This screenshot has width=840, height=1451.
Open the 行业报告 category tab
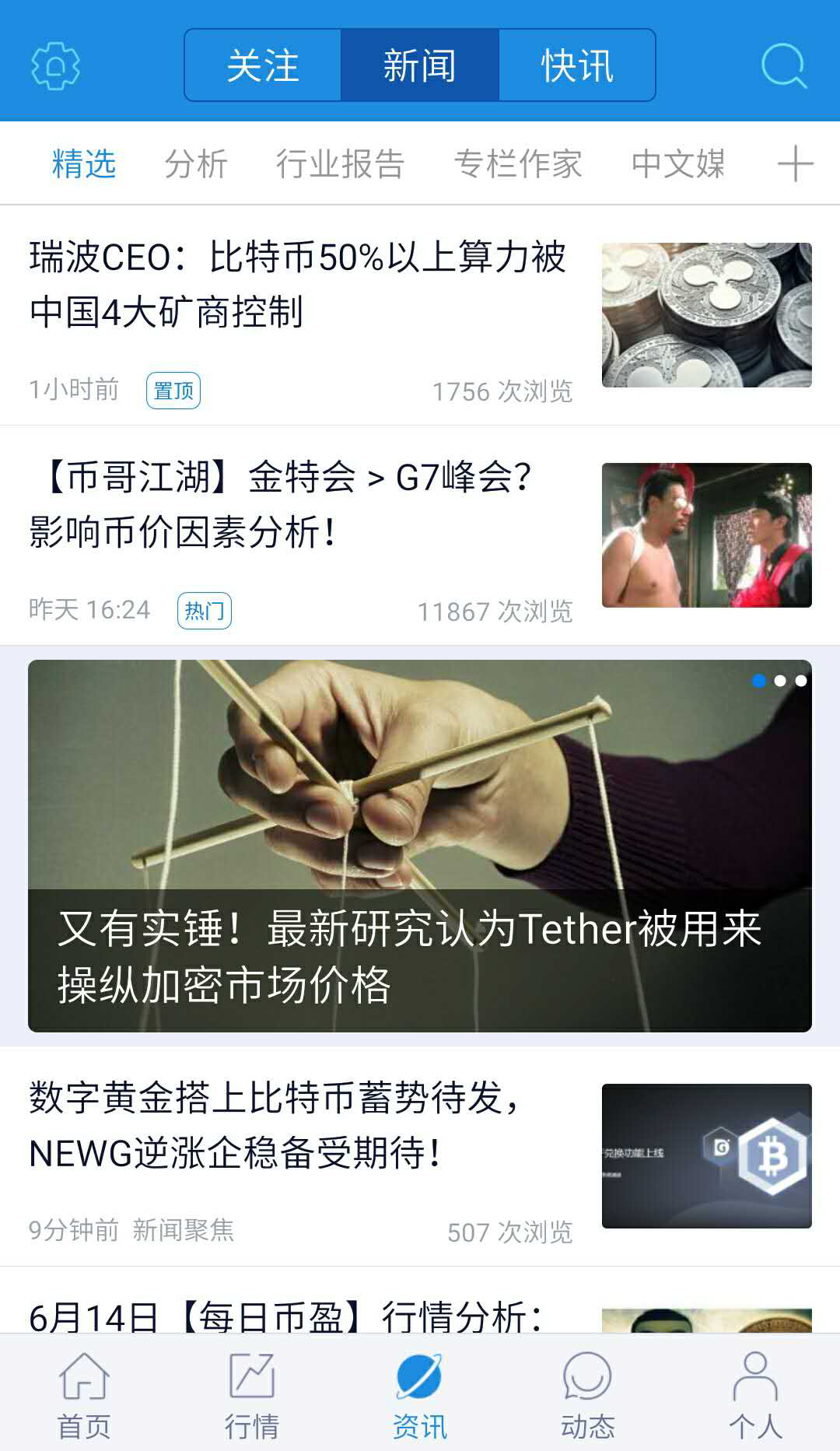click(340, 164)
